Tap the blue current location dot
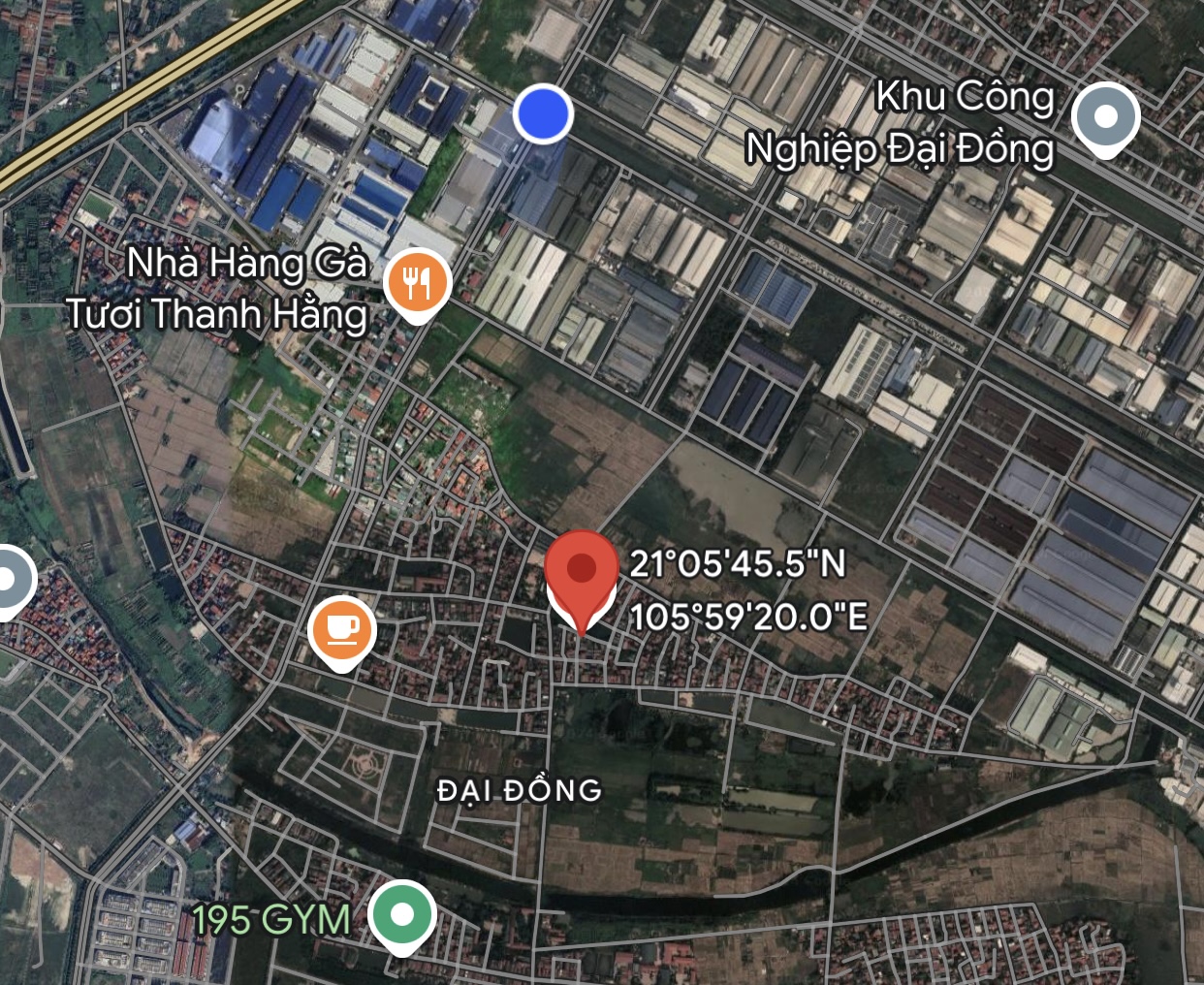 (543, 113)
